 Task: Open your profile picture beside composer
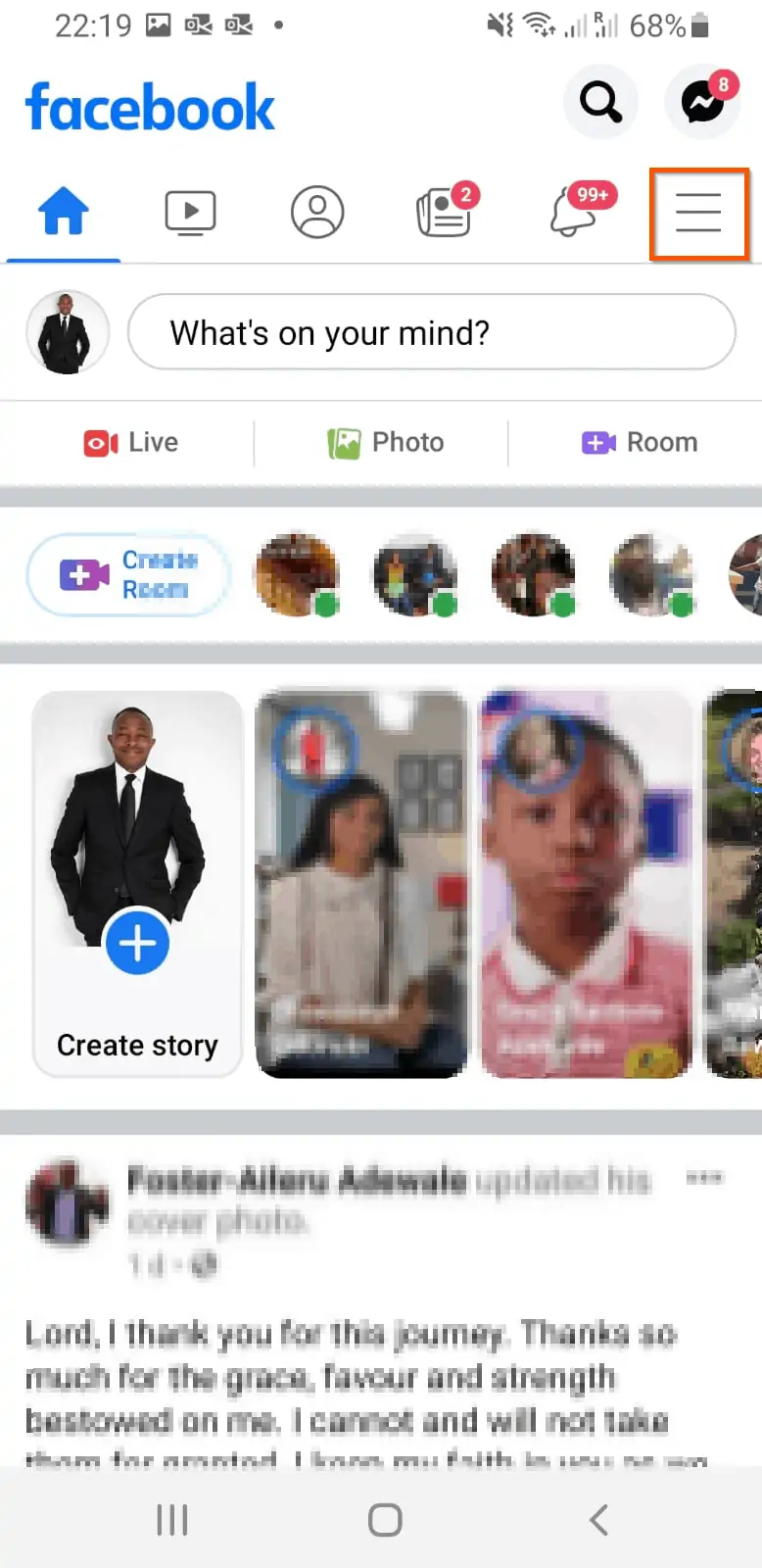67,332
